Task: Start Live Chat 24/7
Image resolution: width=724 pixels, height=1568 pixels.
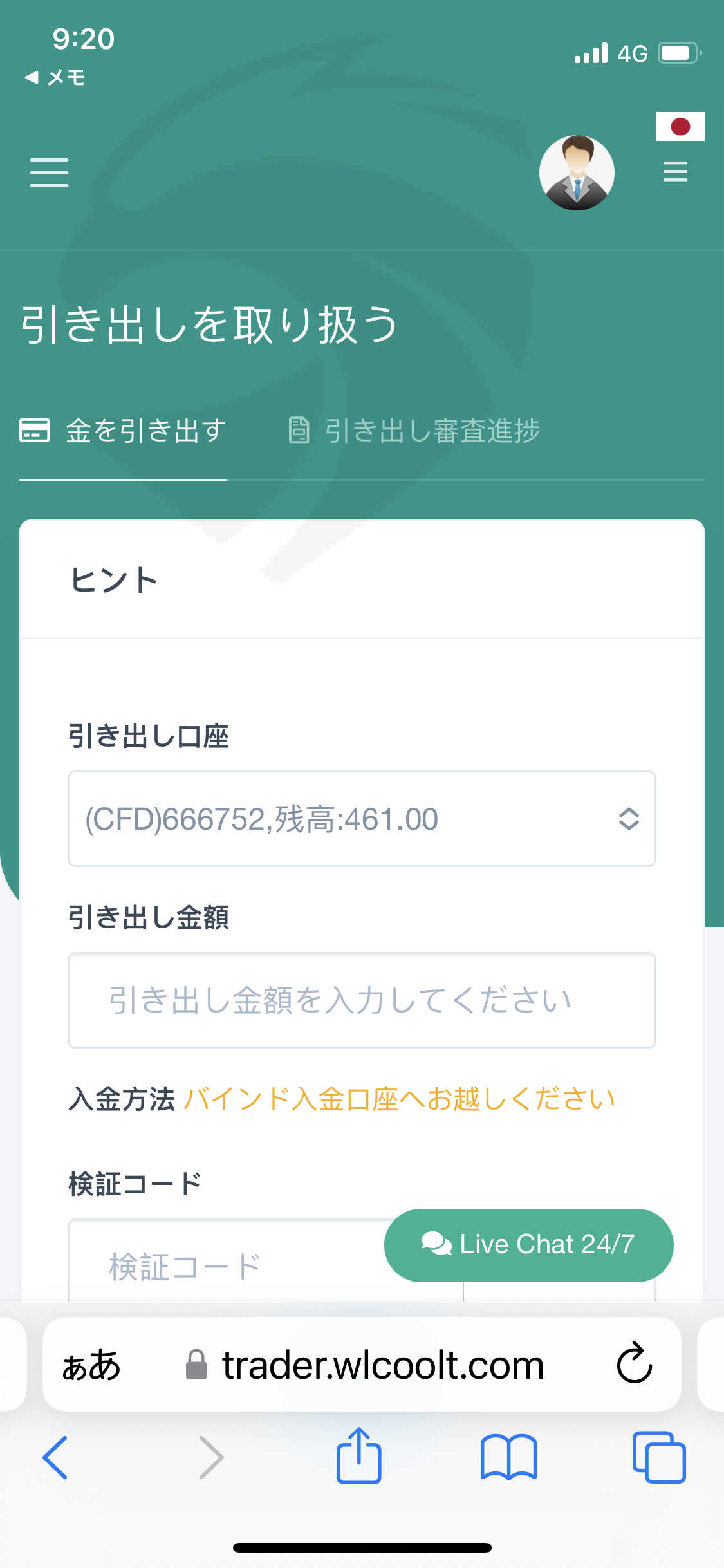Action: pyautogui.click(x=528, y=1245)
